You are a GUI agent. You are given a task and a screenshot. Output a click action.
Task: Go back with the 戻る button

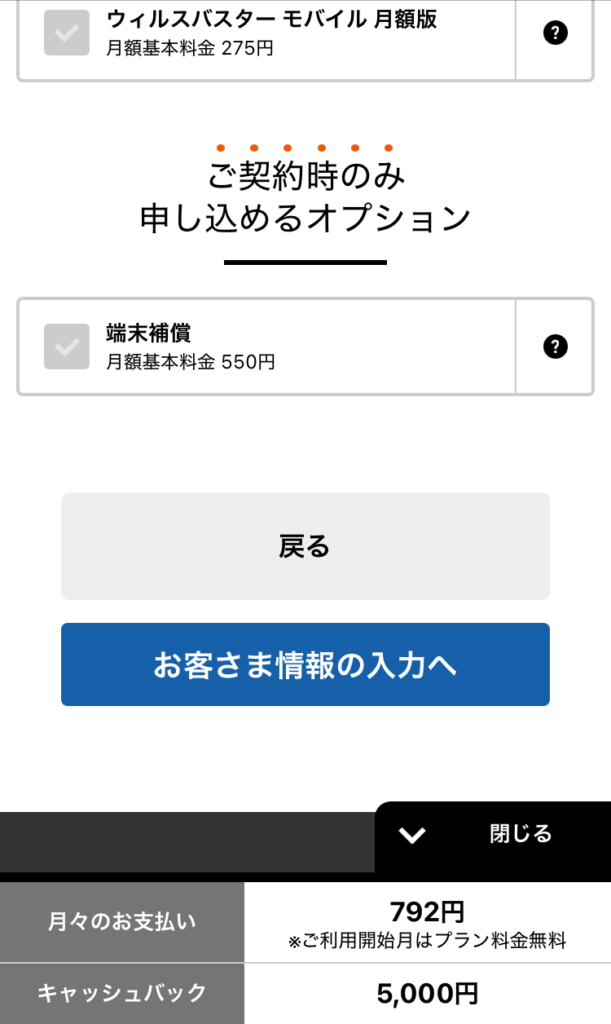click(x=306, y=546)
